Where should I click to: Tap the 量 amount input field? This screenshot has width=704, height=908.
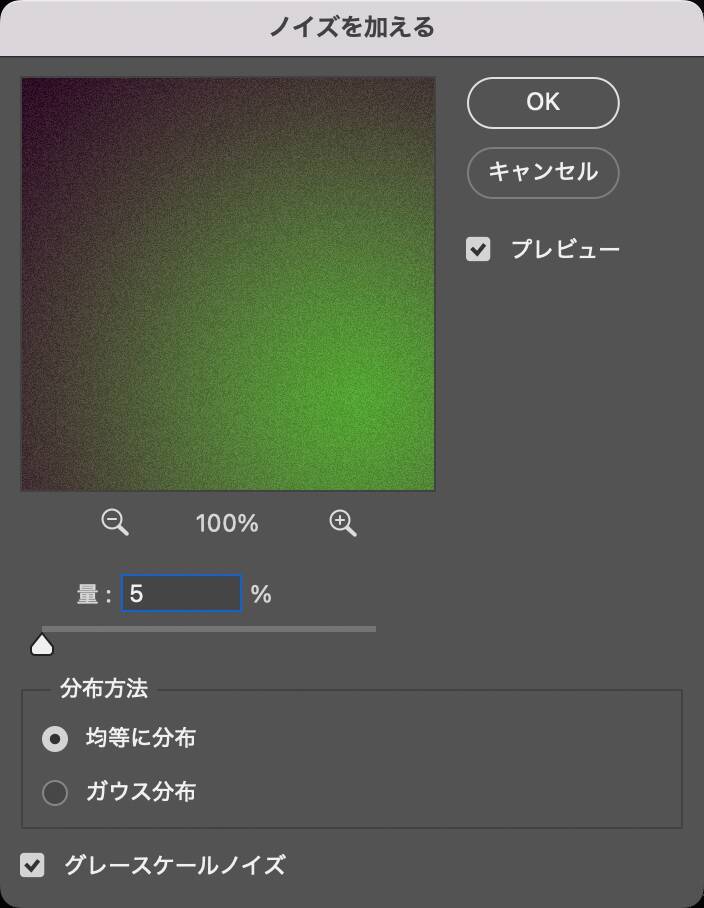point(181,594)
